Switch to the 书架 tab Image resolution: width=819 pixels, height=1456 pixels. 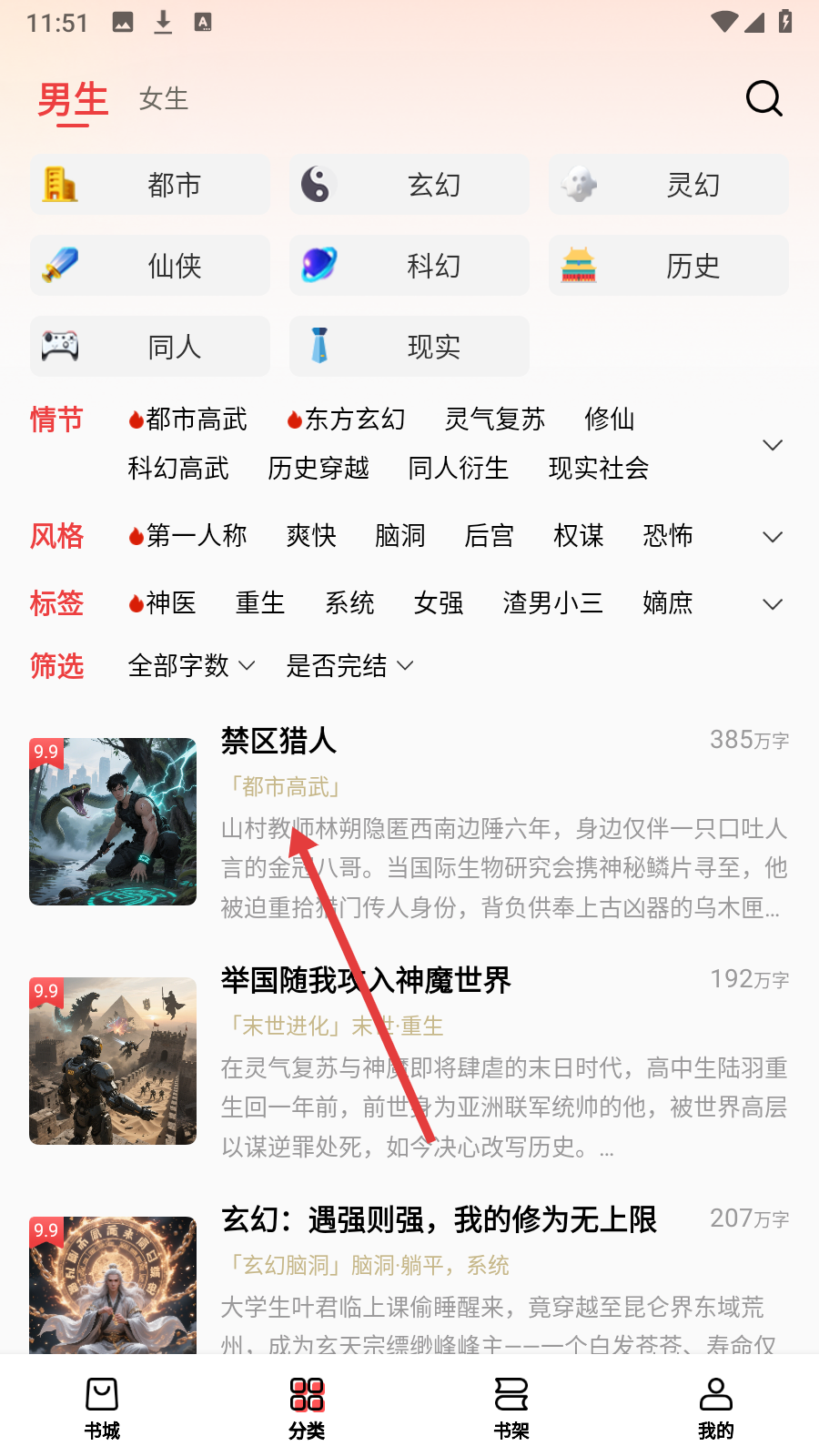point(511,1408)
